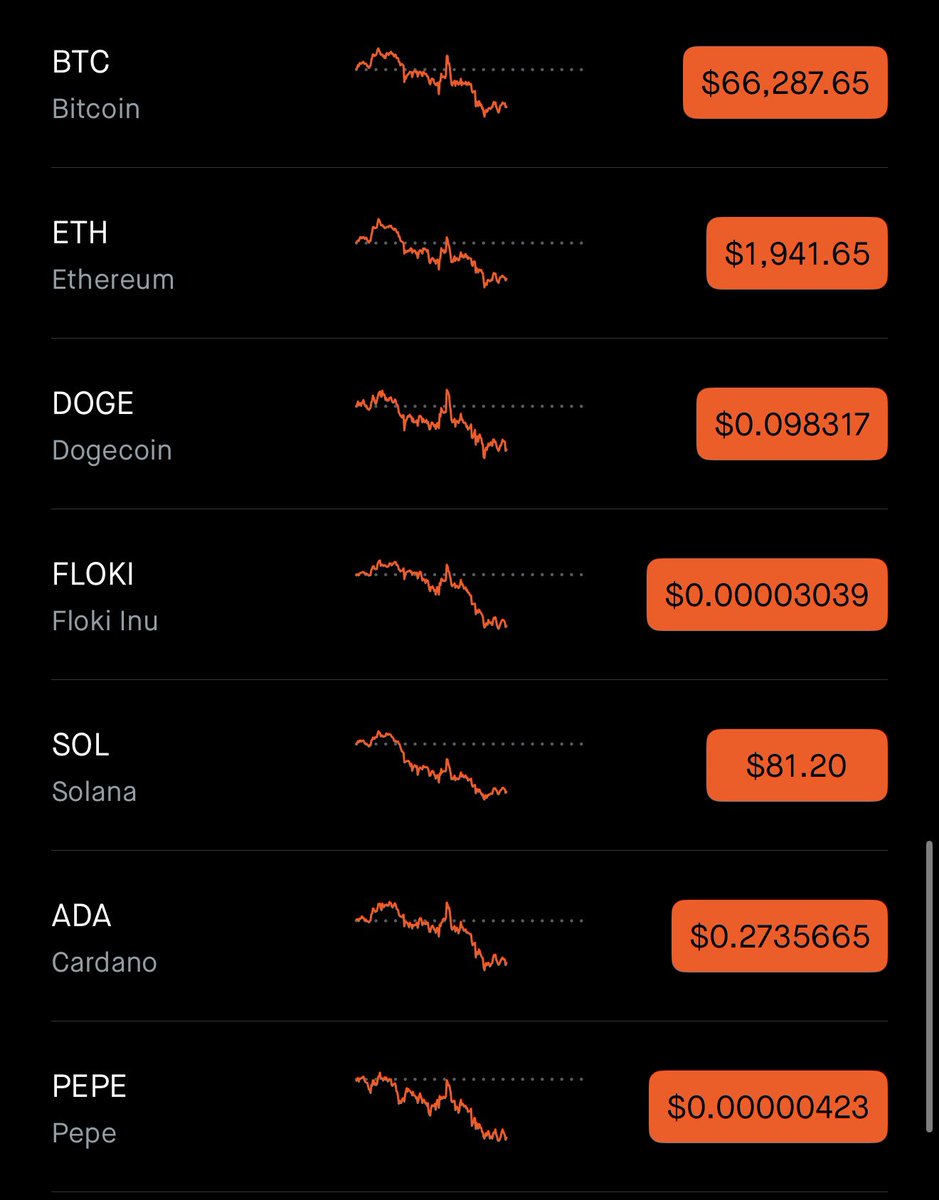Open the Pepe PEPE row

(x=469, y=1107)
